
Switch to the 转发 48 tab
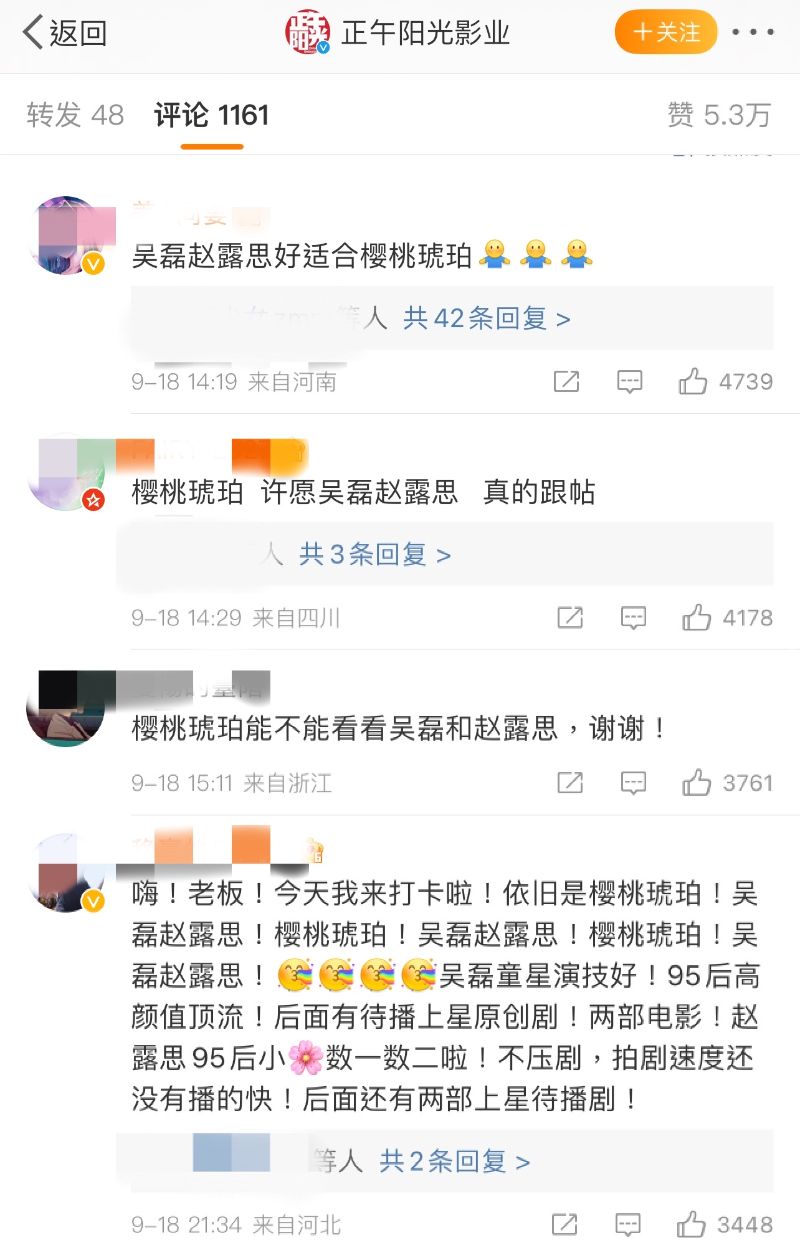(x=75, y=115)
